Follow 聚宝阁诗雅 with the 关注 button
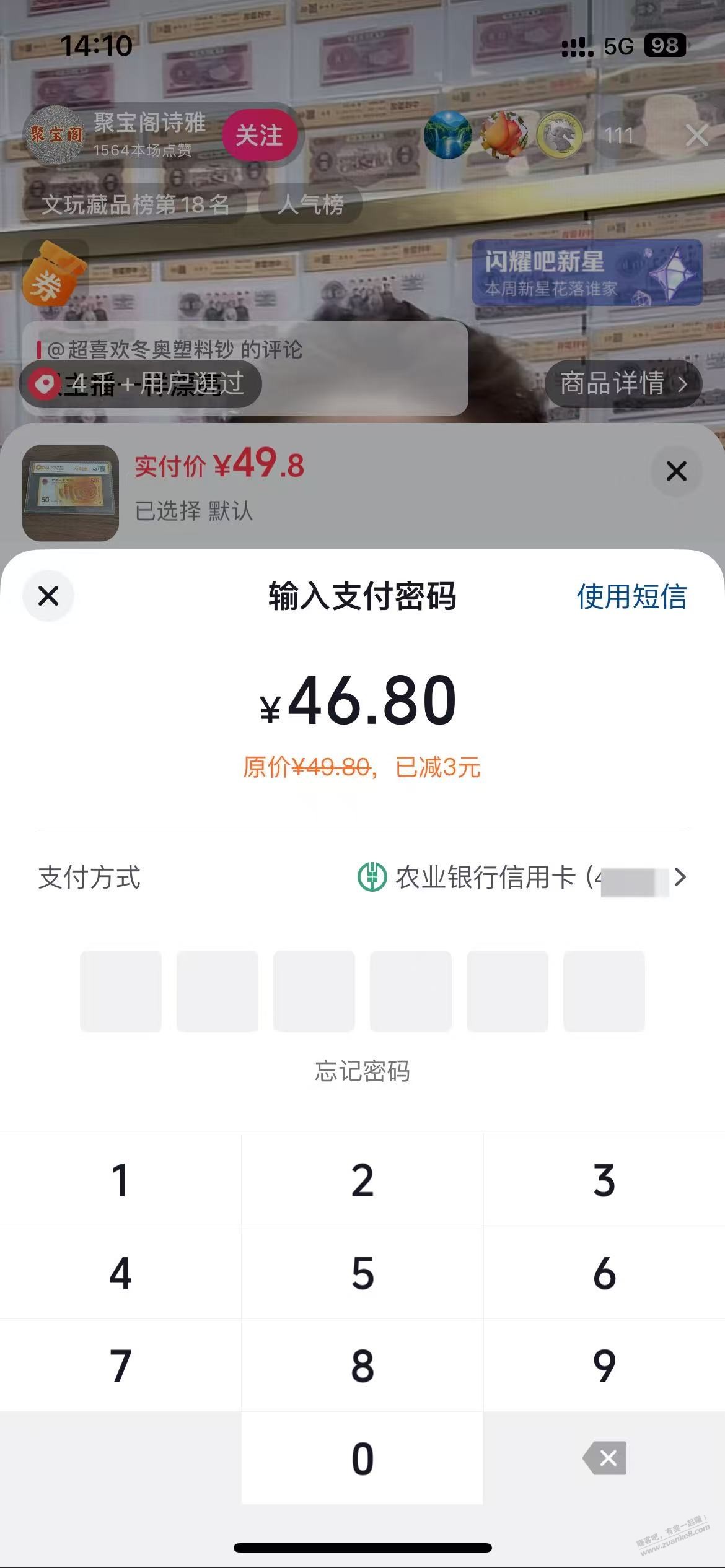The image size is (725, 1568). pos(259,136)
